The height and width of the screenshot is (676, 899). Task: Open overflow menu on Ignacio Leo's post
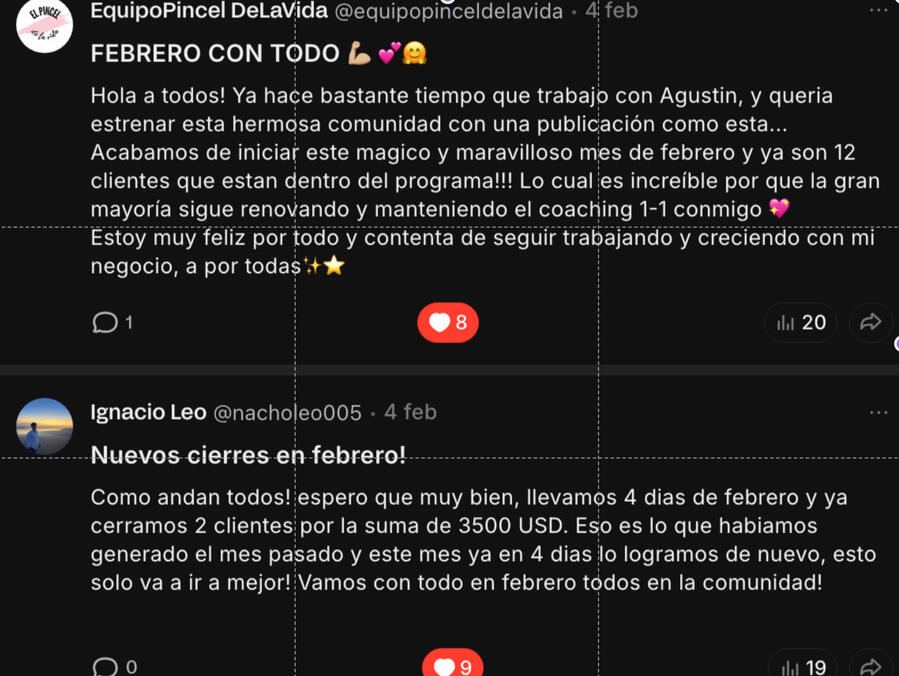pyautogui.click(x=878, y=412)
